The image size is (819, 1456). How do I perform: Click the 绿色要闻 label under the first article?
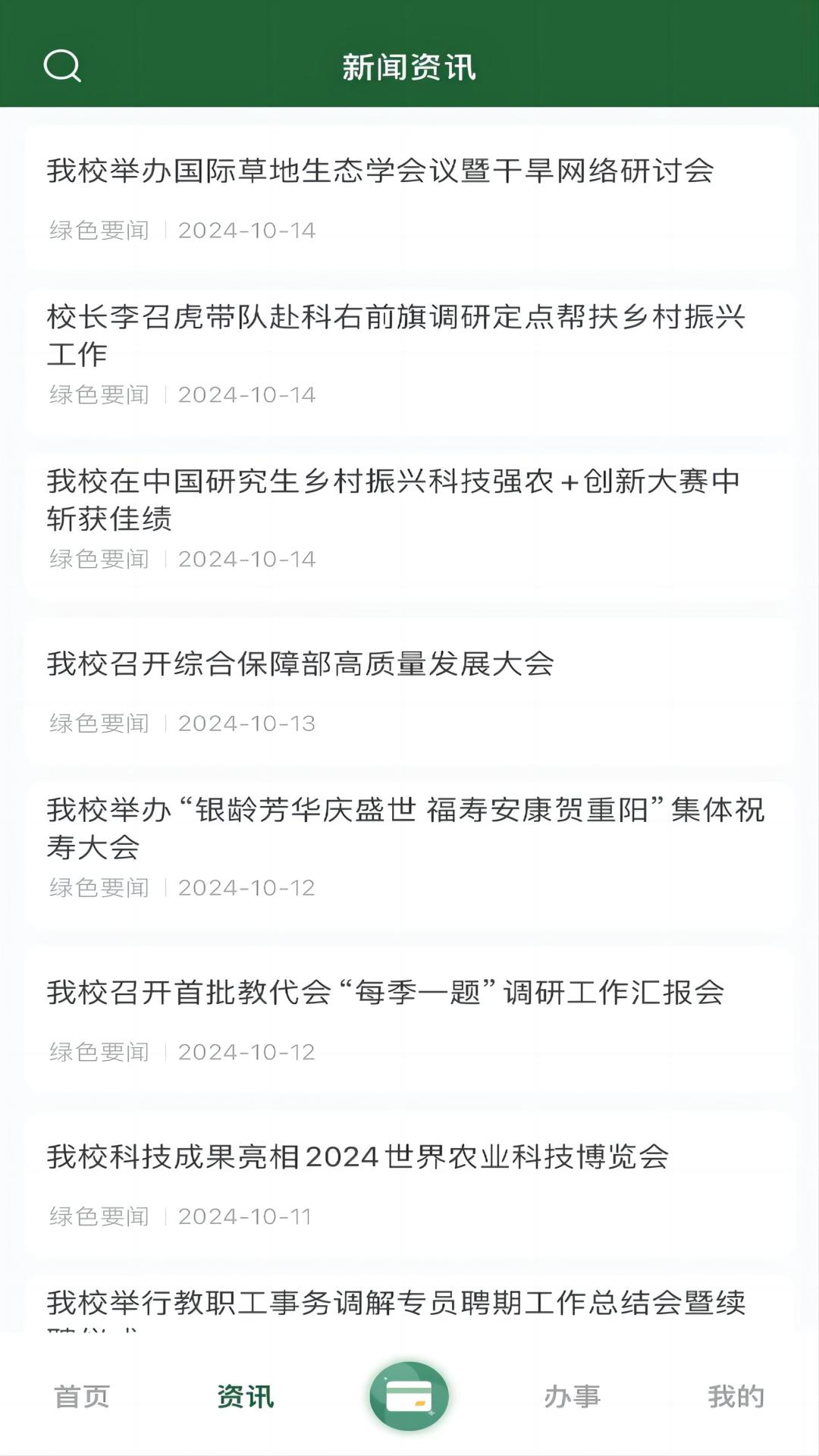tap(99, 229)
